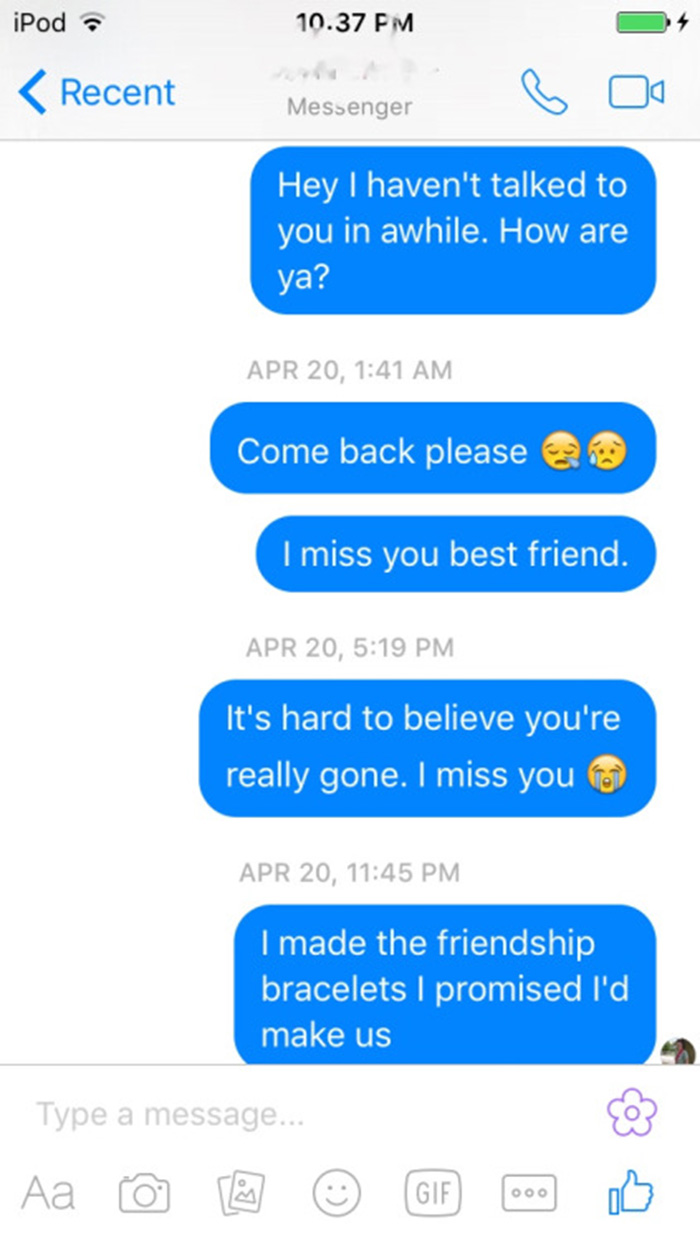Go back to the Recent list

click(x=97, y=92)
